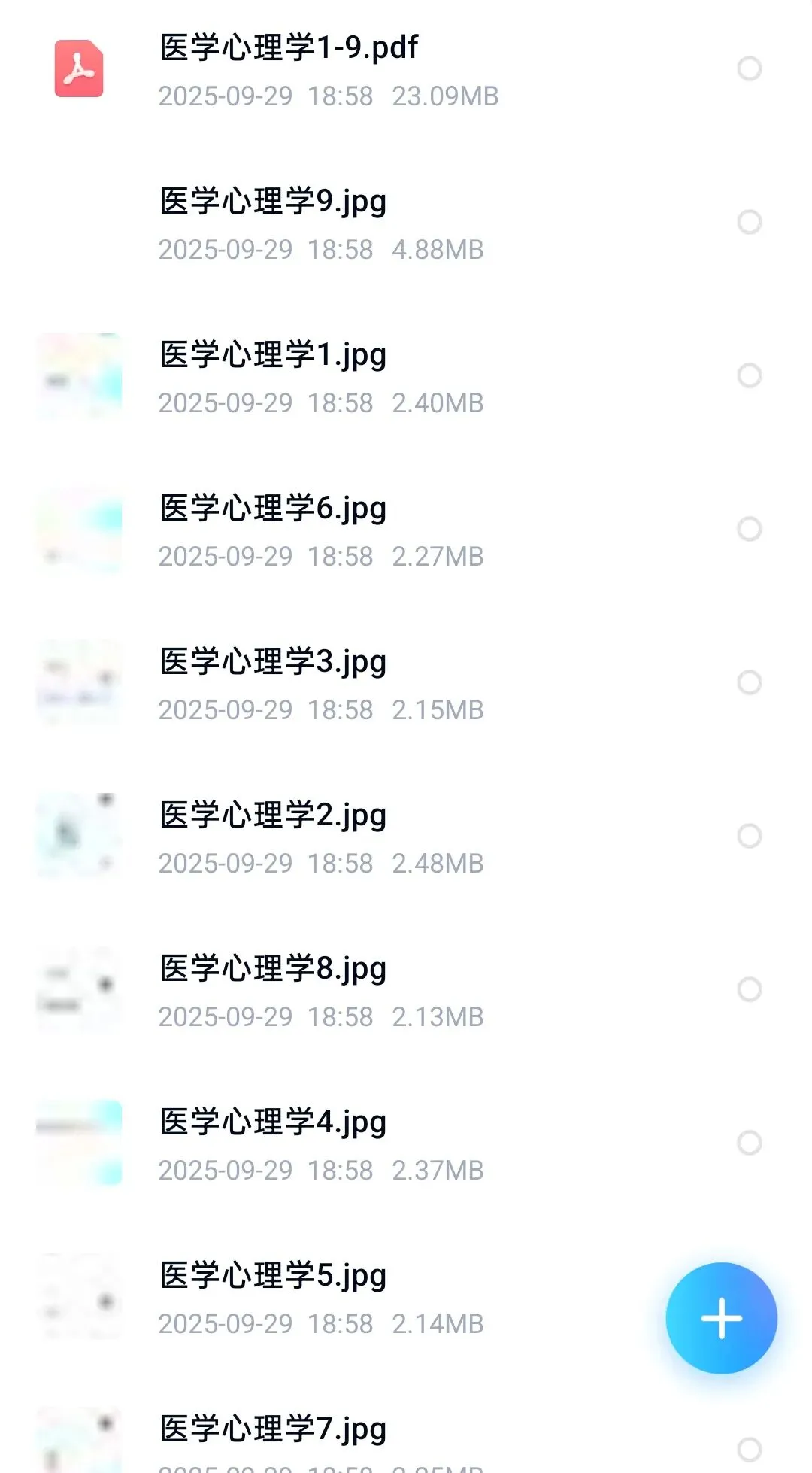The height and width of the screenshot is (1473, 812).
Task: Mark 医学心理学3.jpg with its selection circle
Action: pyautogui.click(x=749, y=682)
